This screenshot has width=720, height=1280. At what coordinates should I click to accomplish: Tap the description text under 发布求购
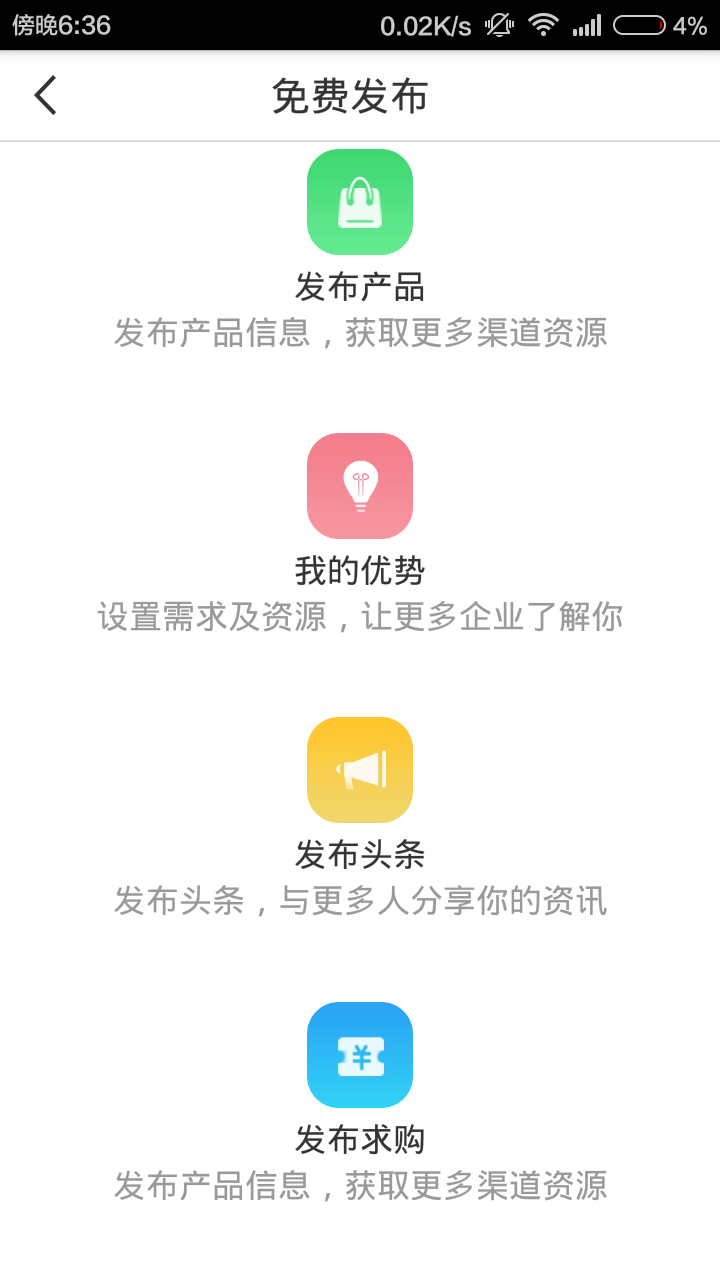coord(360,1185)
